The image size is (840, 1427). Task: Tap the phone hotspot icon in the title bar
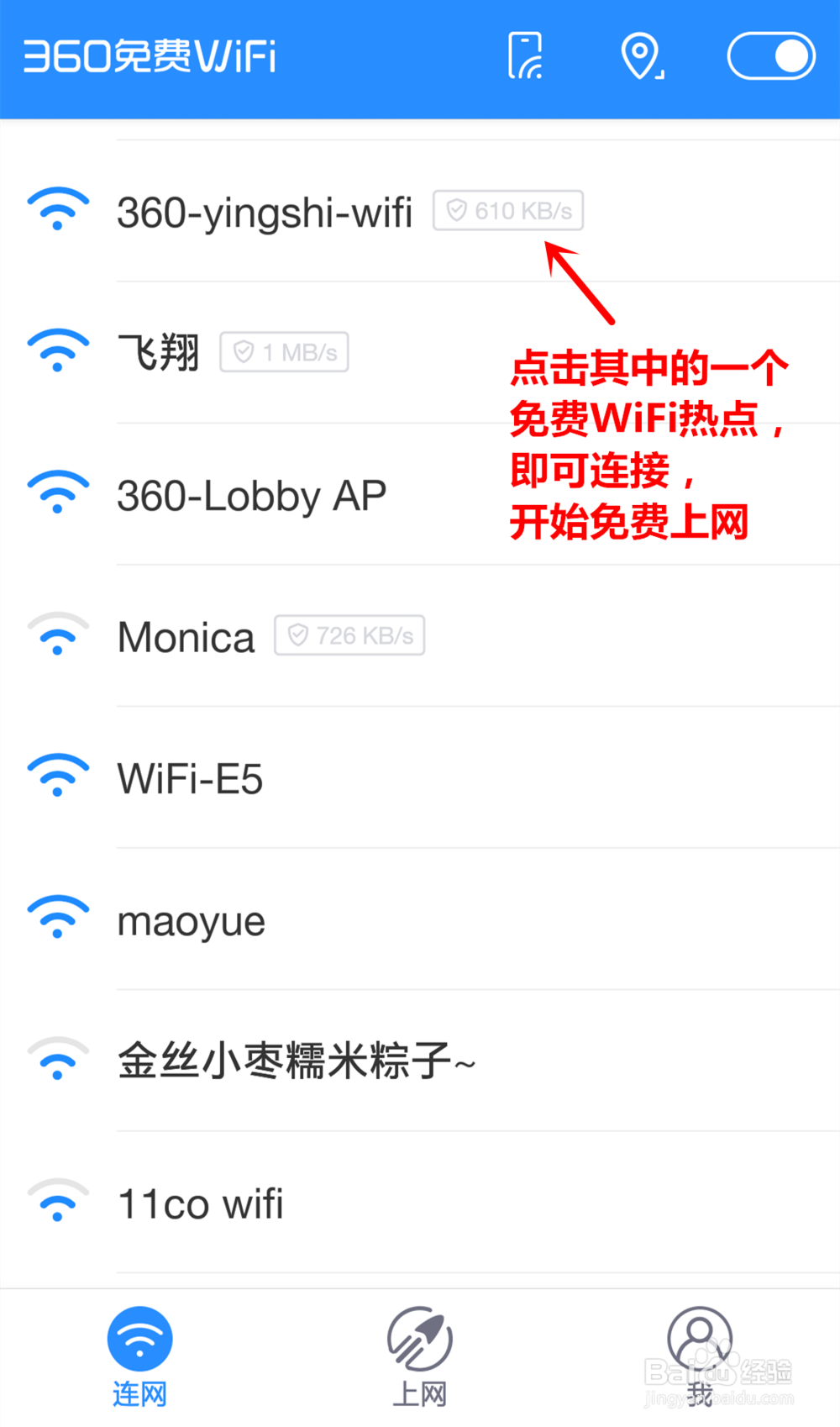[x=527, y=57]
